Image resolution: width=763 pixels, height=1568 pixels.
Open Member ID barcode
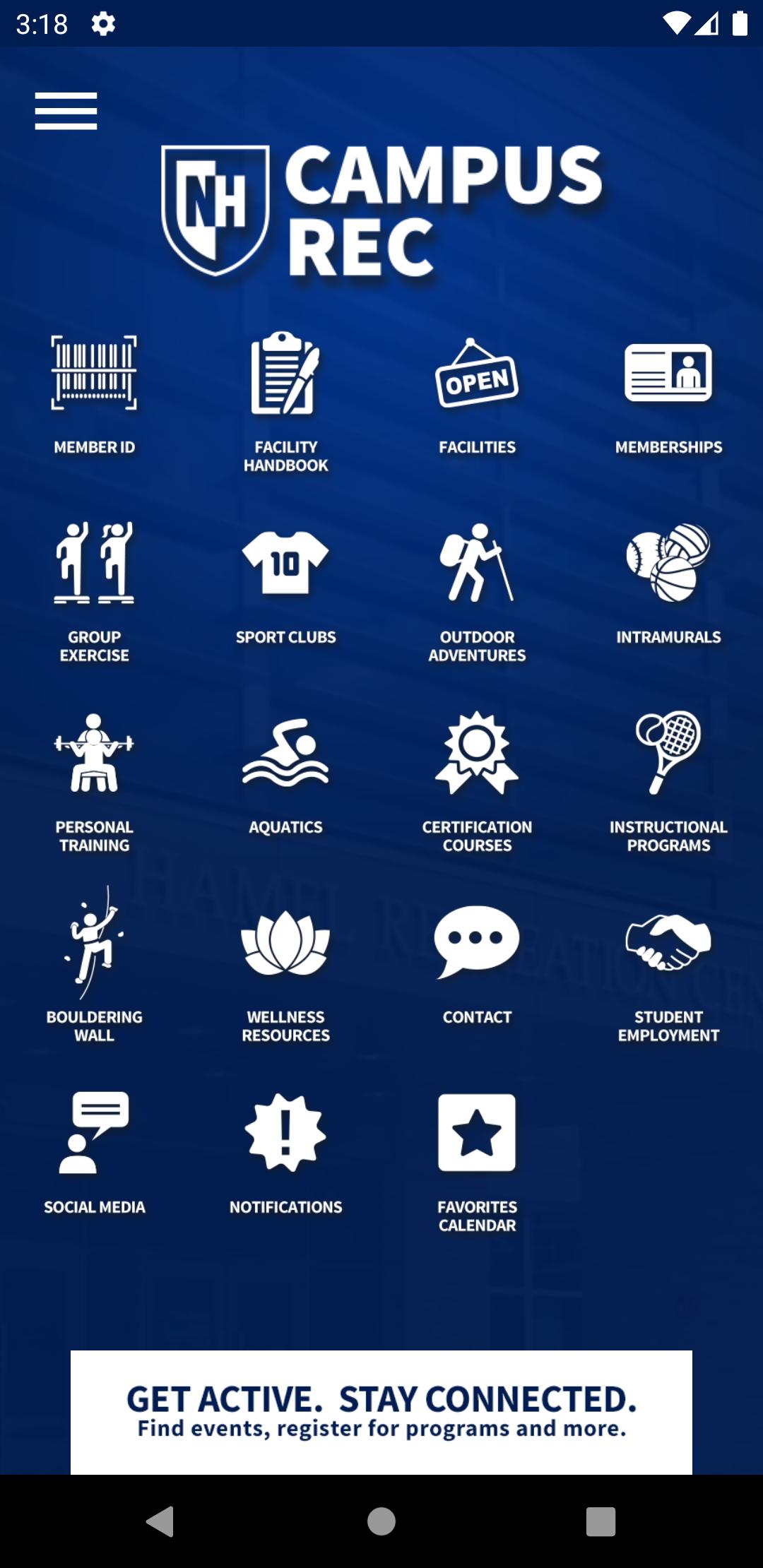pyautogui.click(x=94, y=394)
